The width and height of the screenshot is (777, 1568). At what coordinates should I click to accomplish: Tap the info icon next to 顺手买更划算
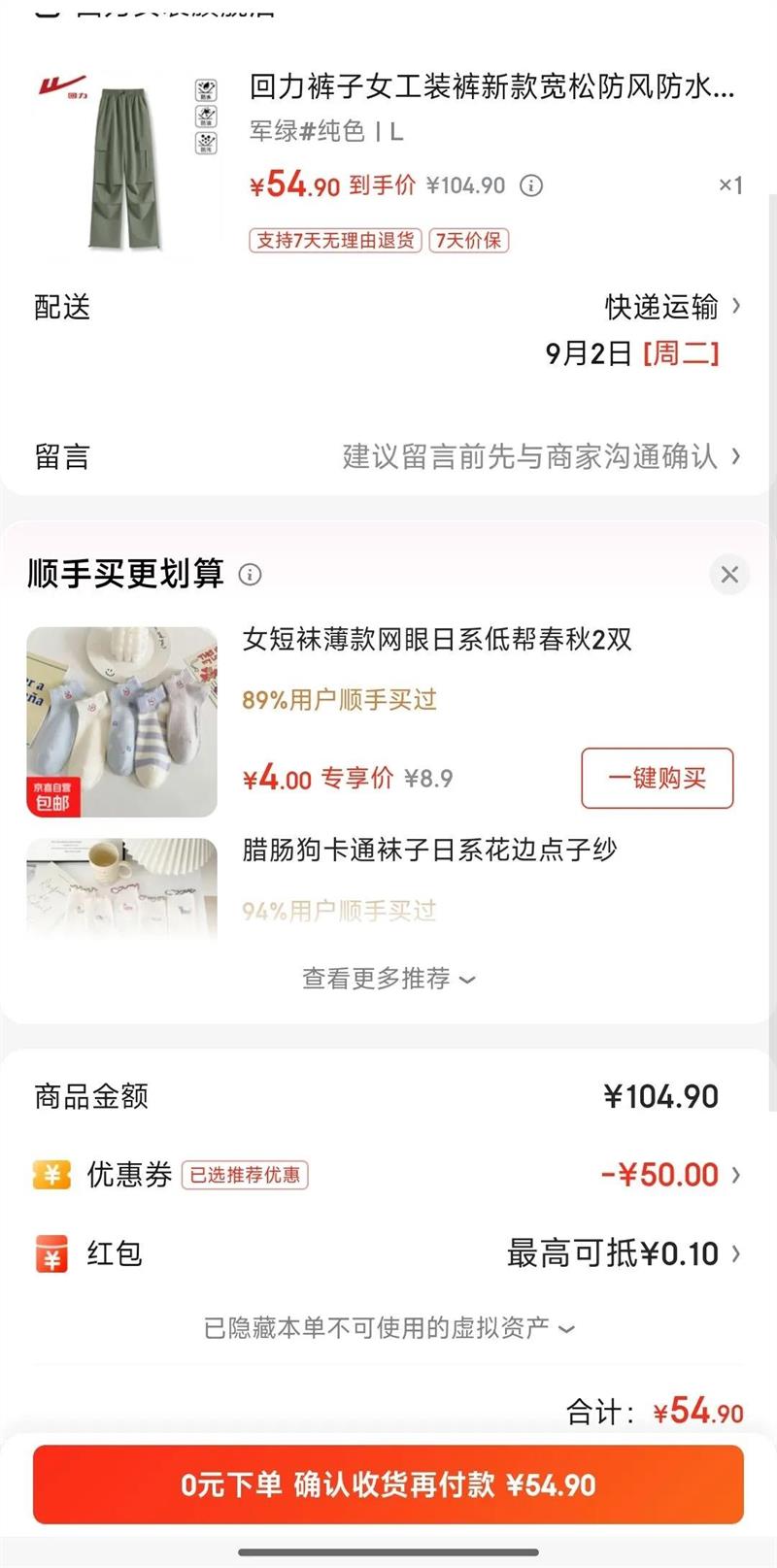coord(250,575)
